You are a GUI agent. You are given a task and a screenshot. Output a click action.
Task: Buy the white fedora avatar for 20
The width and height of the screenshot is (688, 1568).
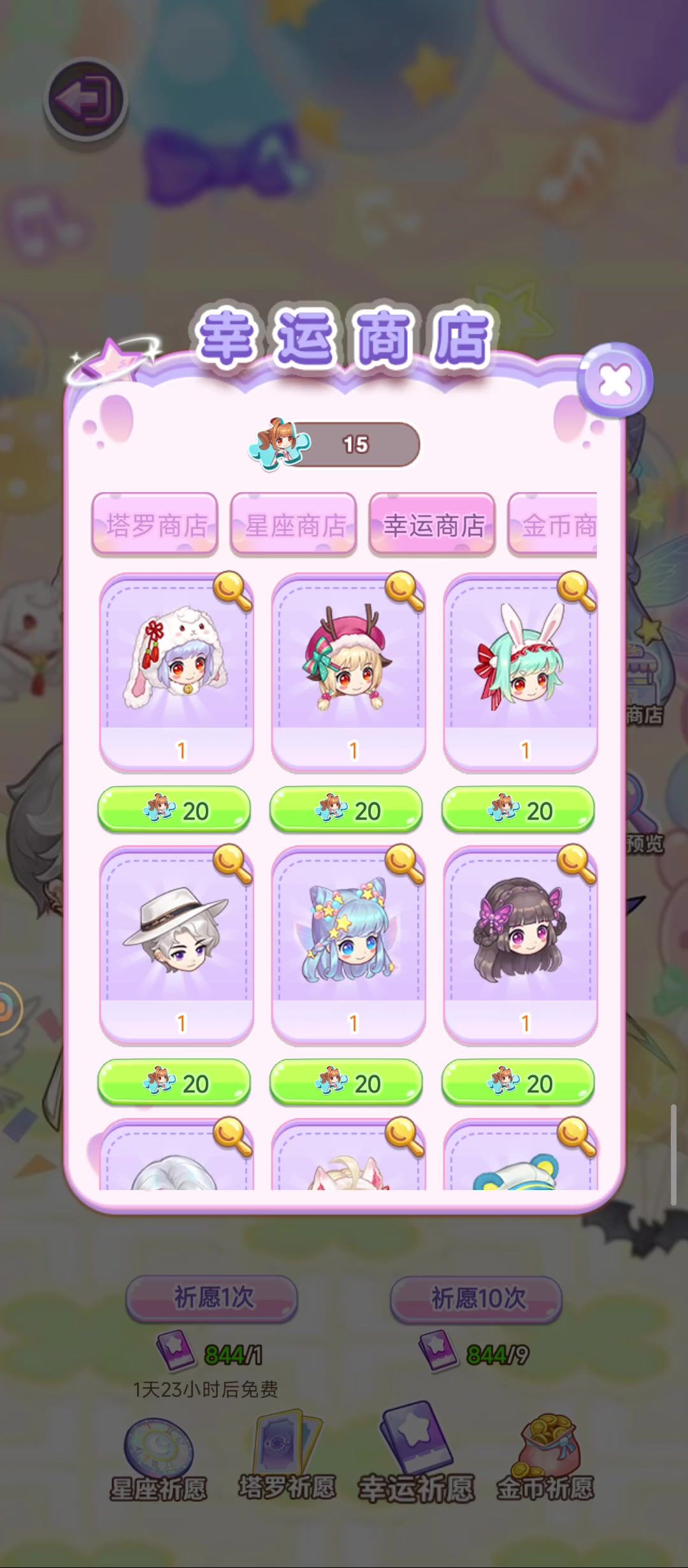(174, 1083)
